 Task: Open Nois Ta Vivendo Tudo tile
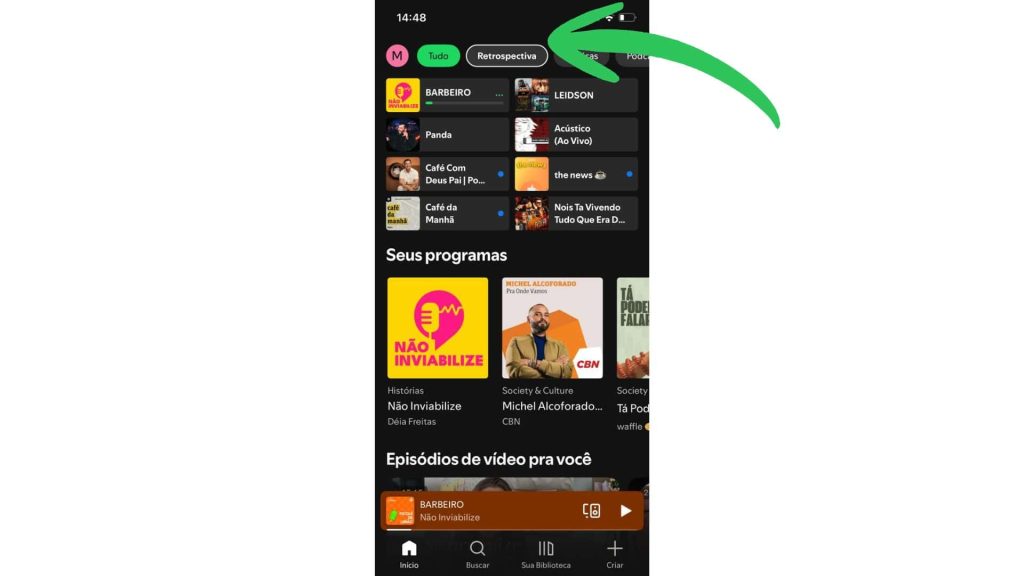576,213
